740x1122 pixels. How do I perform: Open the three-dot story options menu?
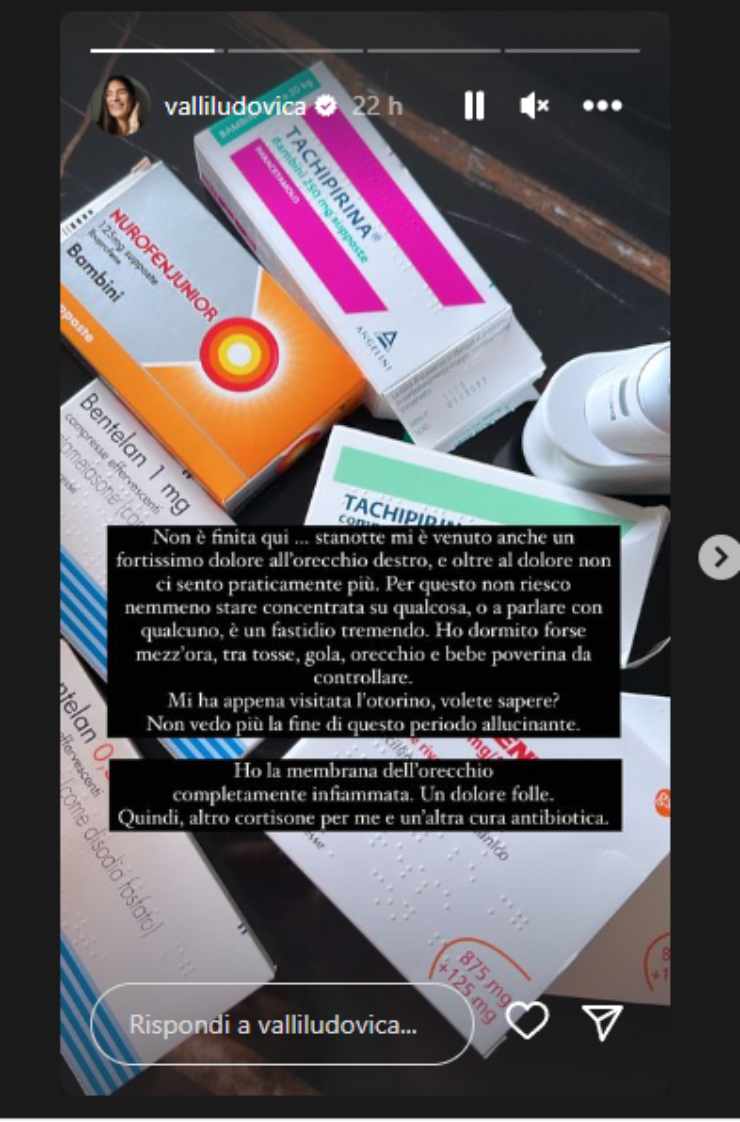click(602, 105)
